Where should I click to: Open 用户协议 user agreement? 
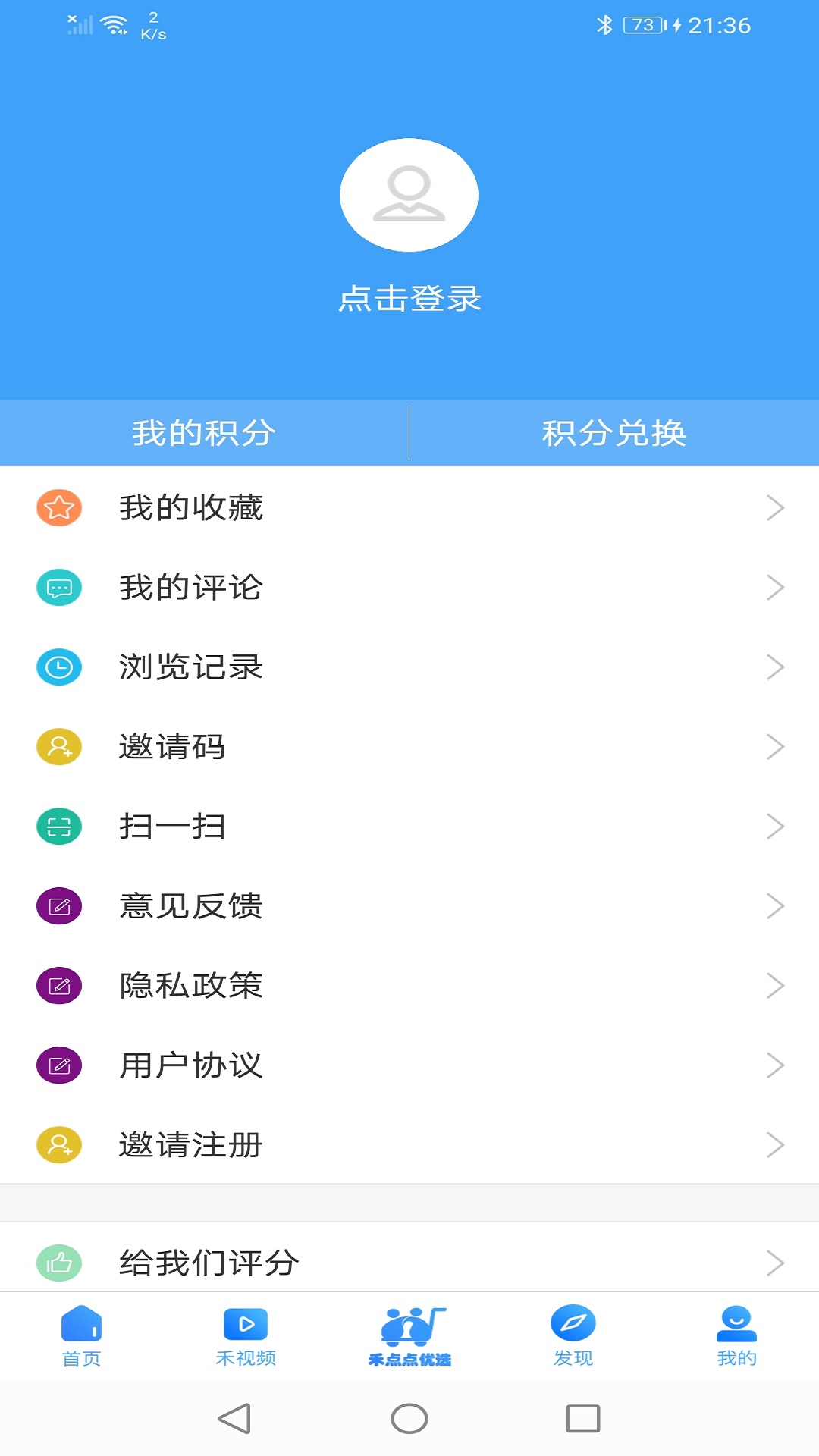click(x=409, y=1065)
